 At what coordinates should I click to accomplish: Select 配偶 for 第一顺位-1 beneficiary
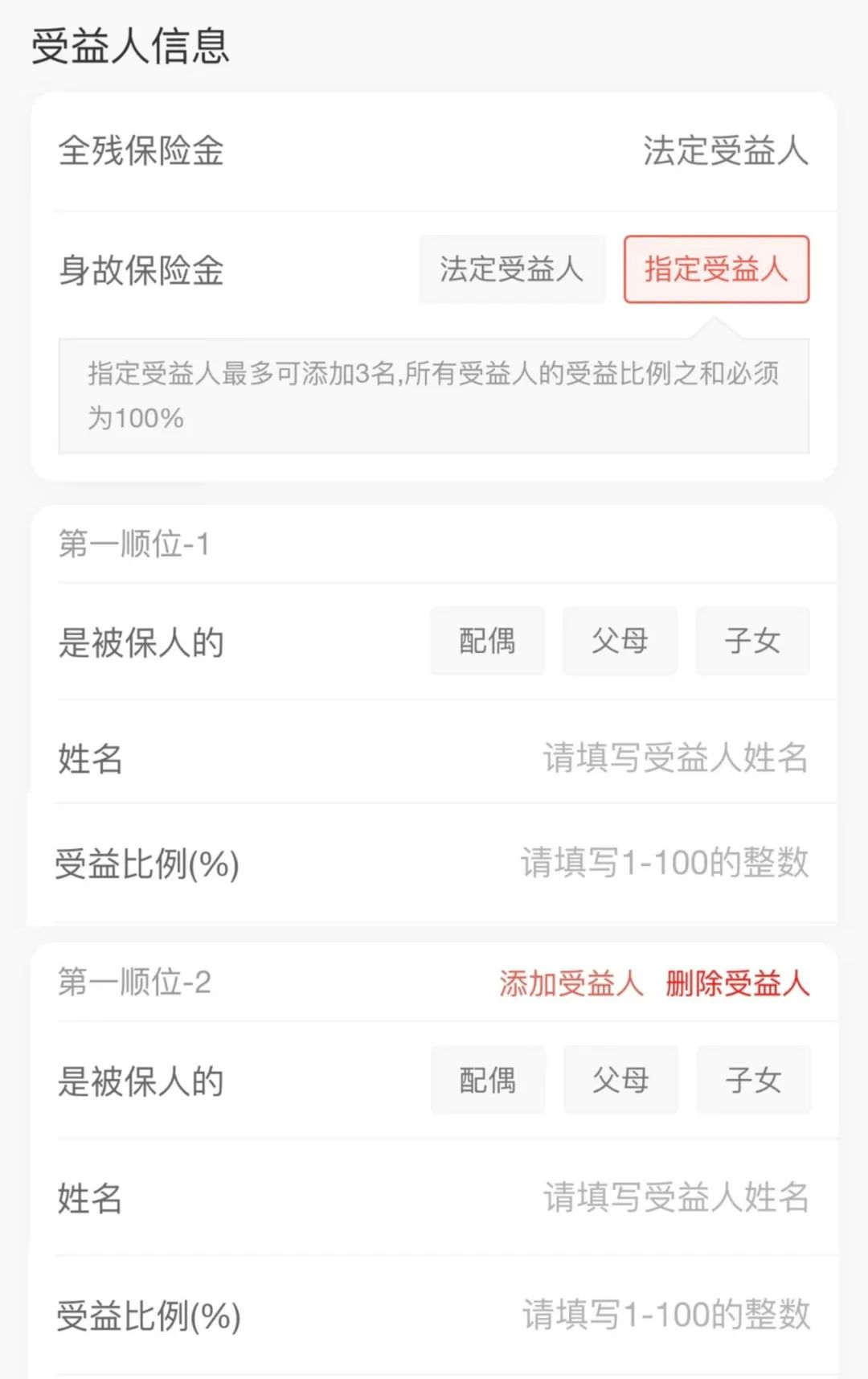[487, 641]
